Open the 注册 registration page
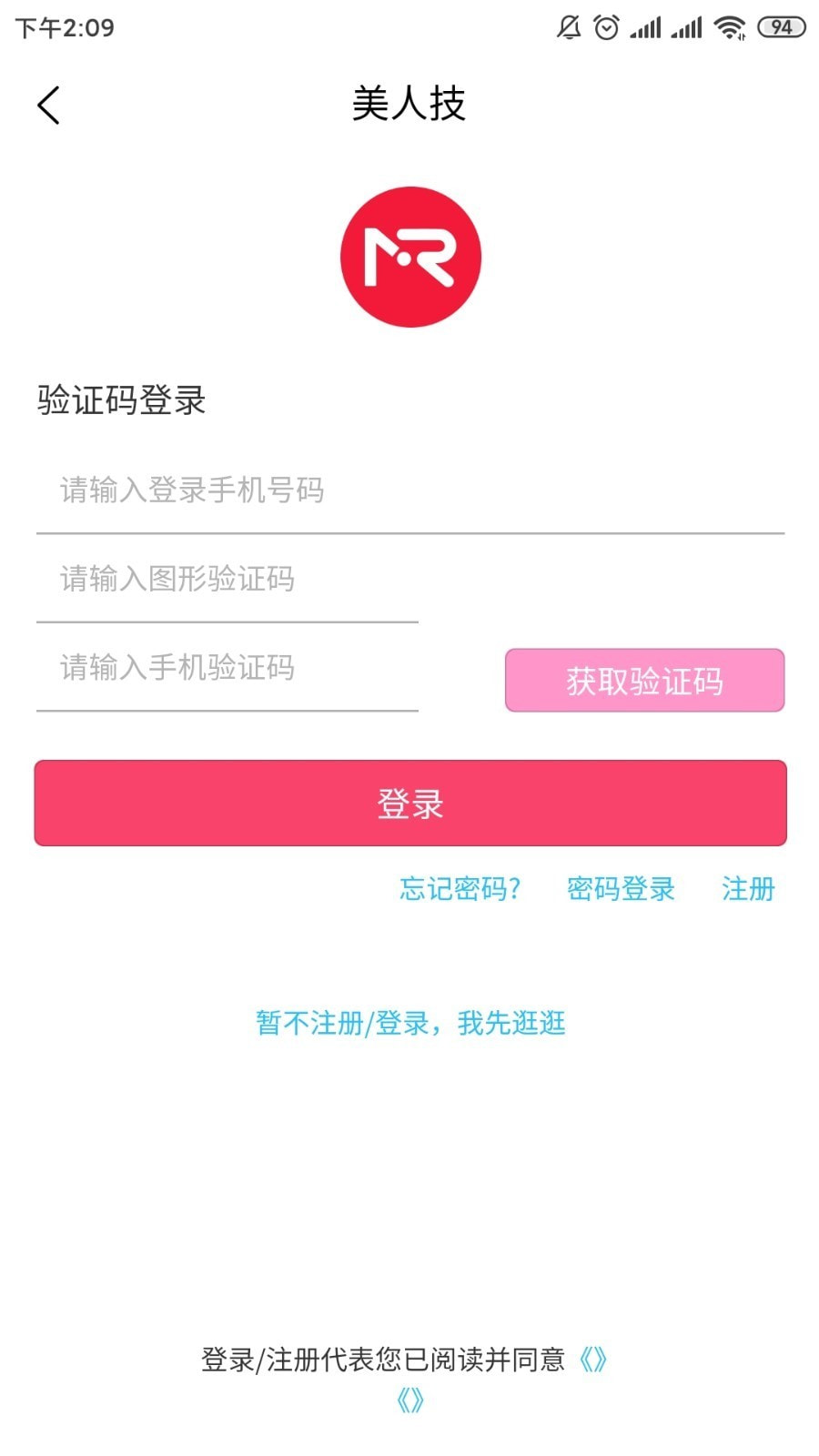 click(x=748, y=890)
